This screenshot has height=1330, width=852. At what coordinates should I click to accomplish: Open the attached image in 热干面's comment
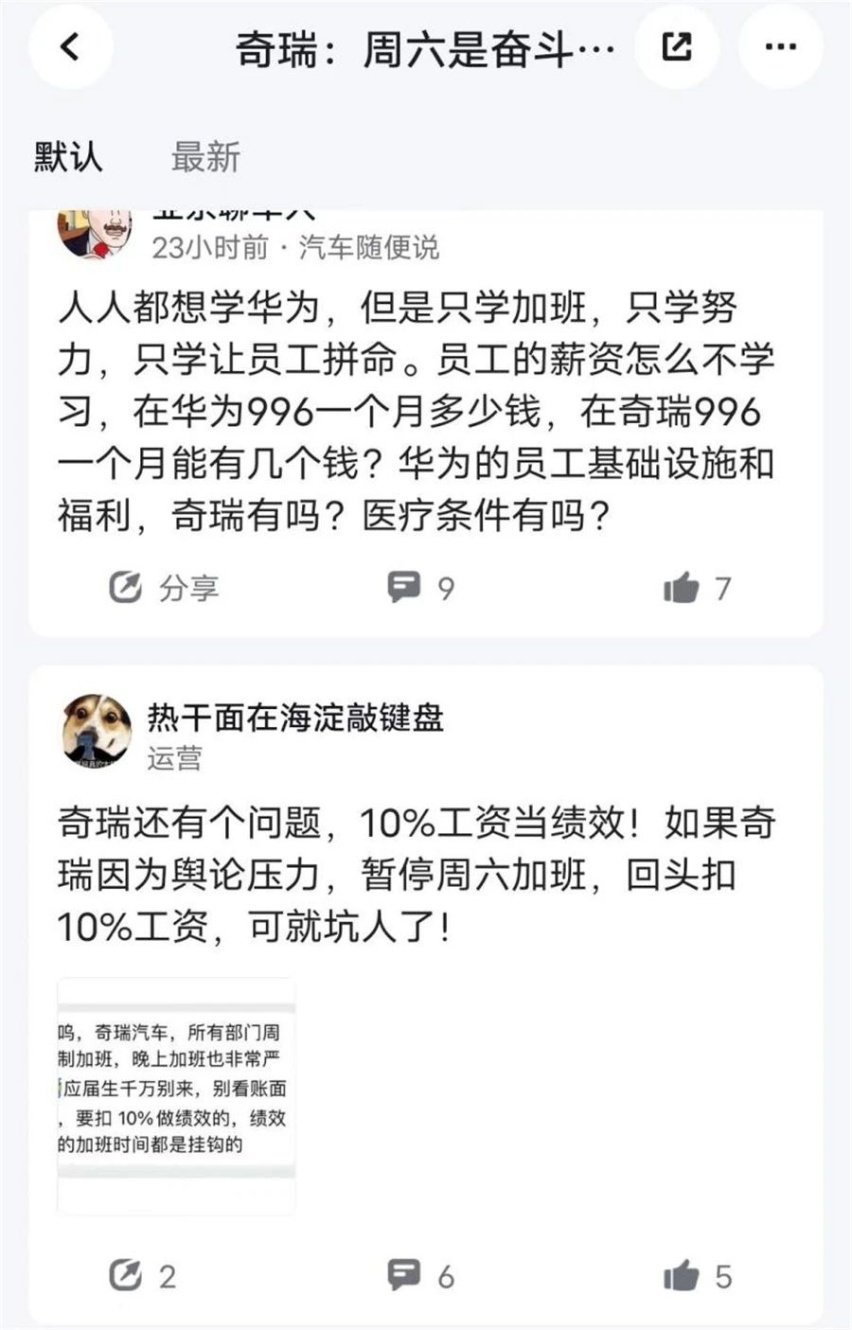(176, 1096)
